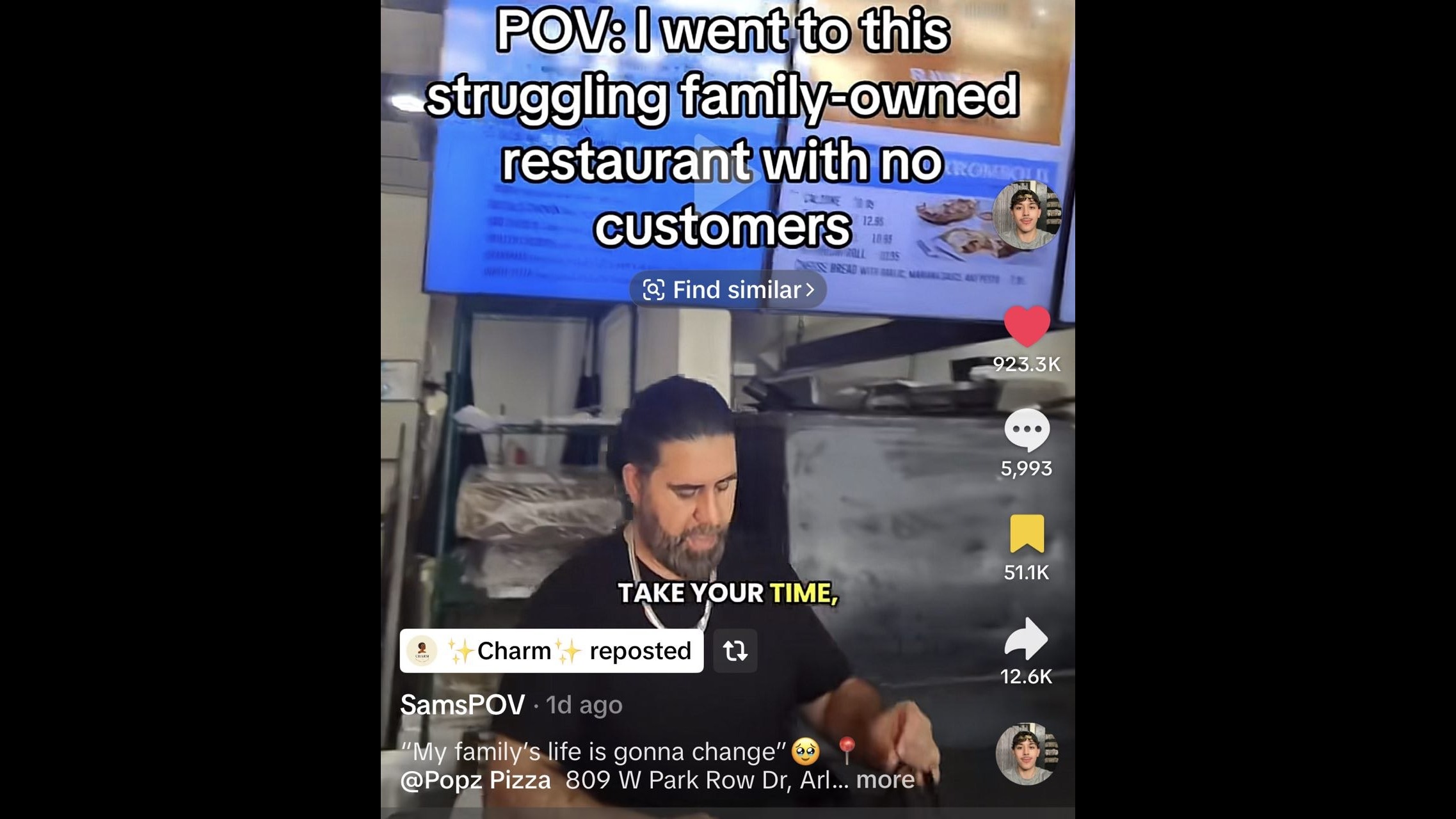Share this video
This screenshot has height=819, width=1456.
tap(1027, 639)
